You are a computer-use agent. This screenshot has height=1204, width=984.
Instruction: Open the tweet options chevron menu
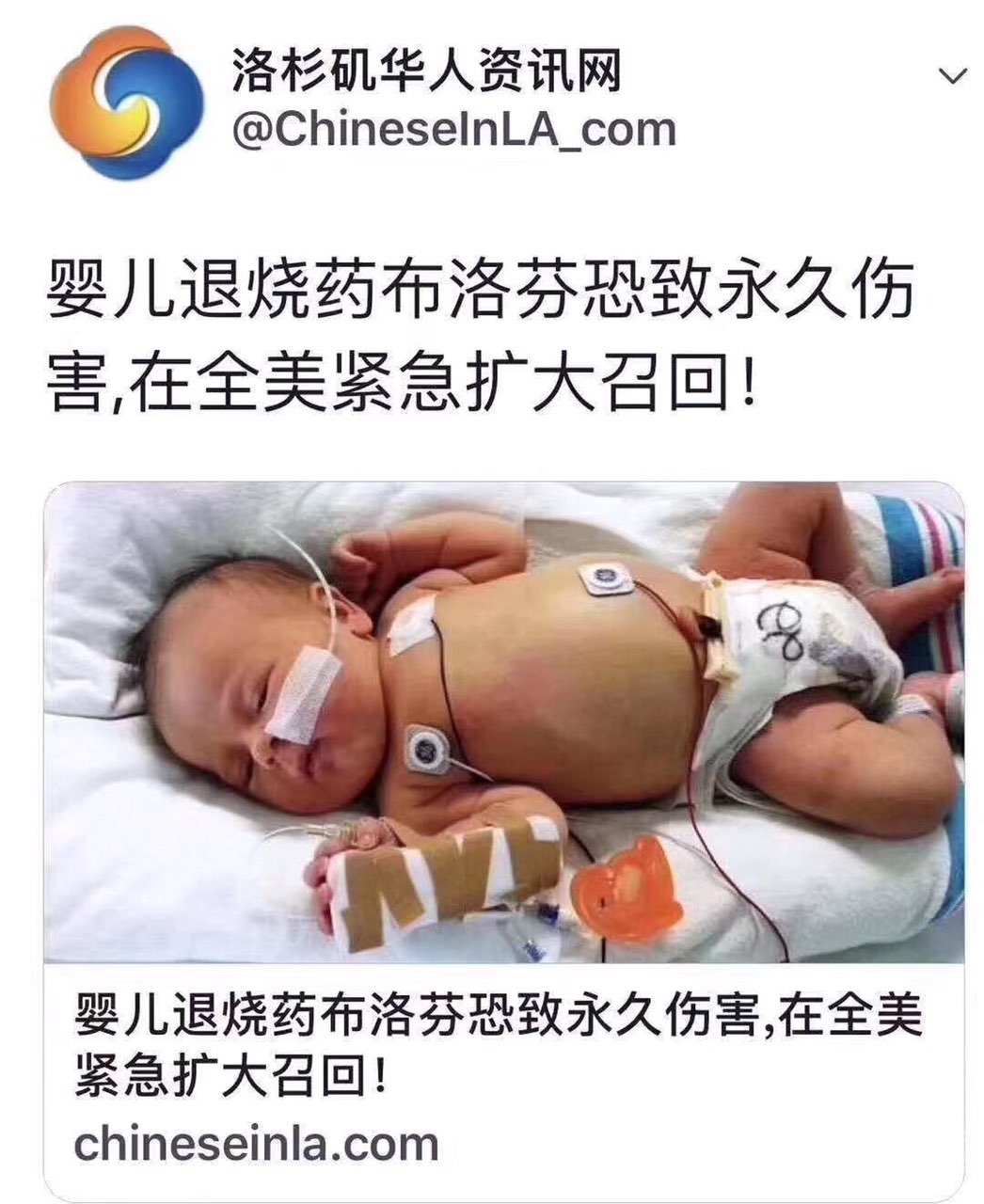[953, 76]
